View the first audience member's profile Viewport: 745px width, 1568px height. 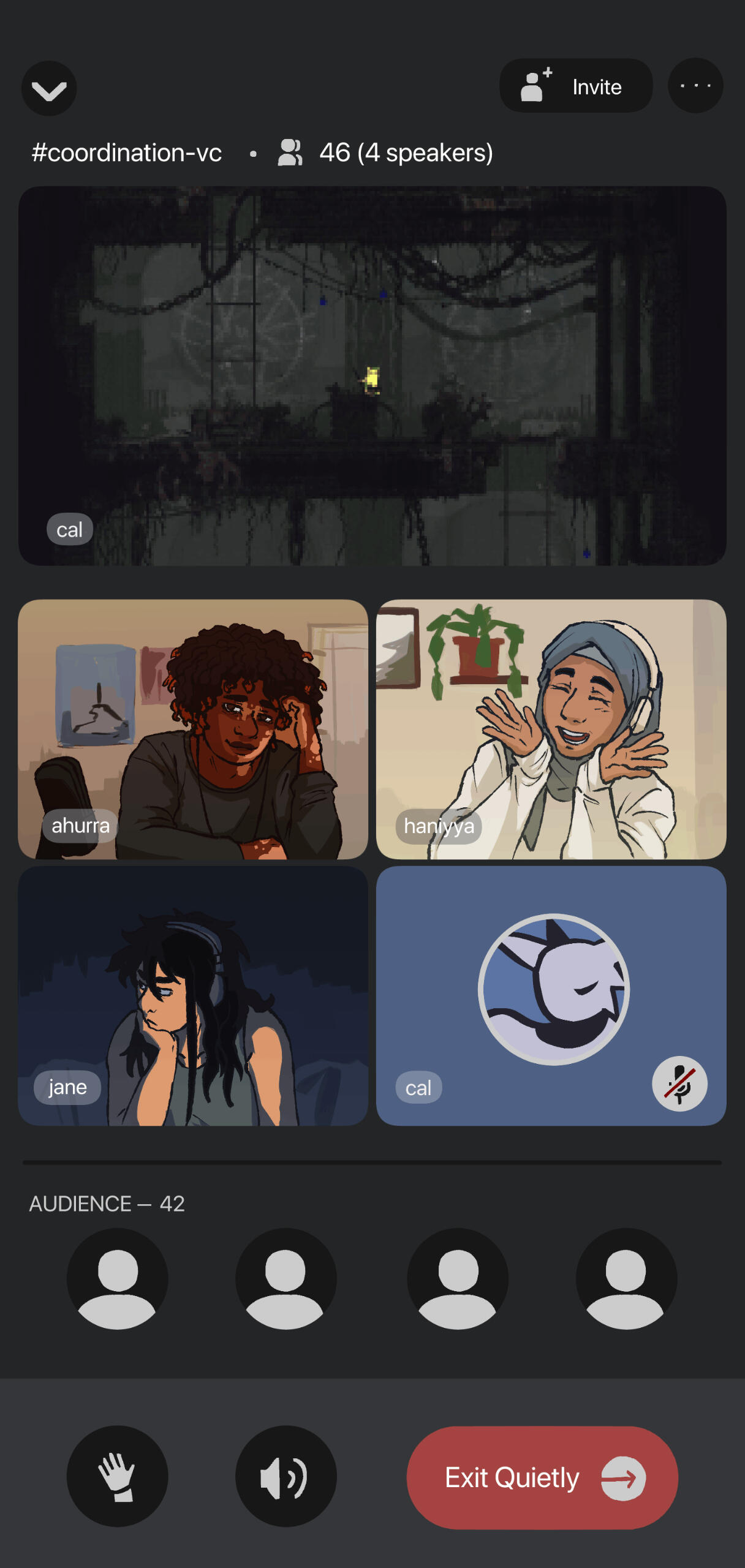117,1279
